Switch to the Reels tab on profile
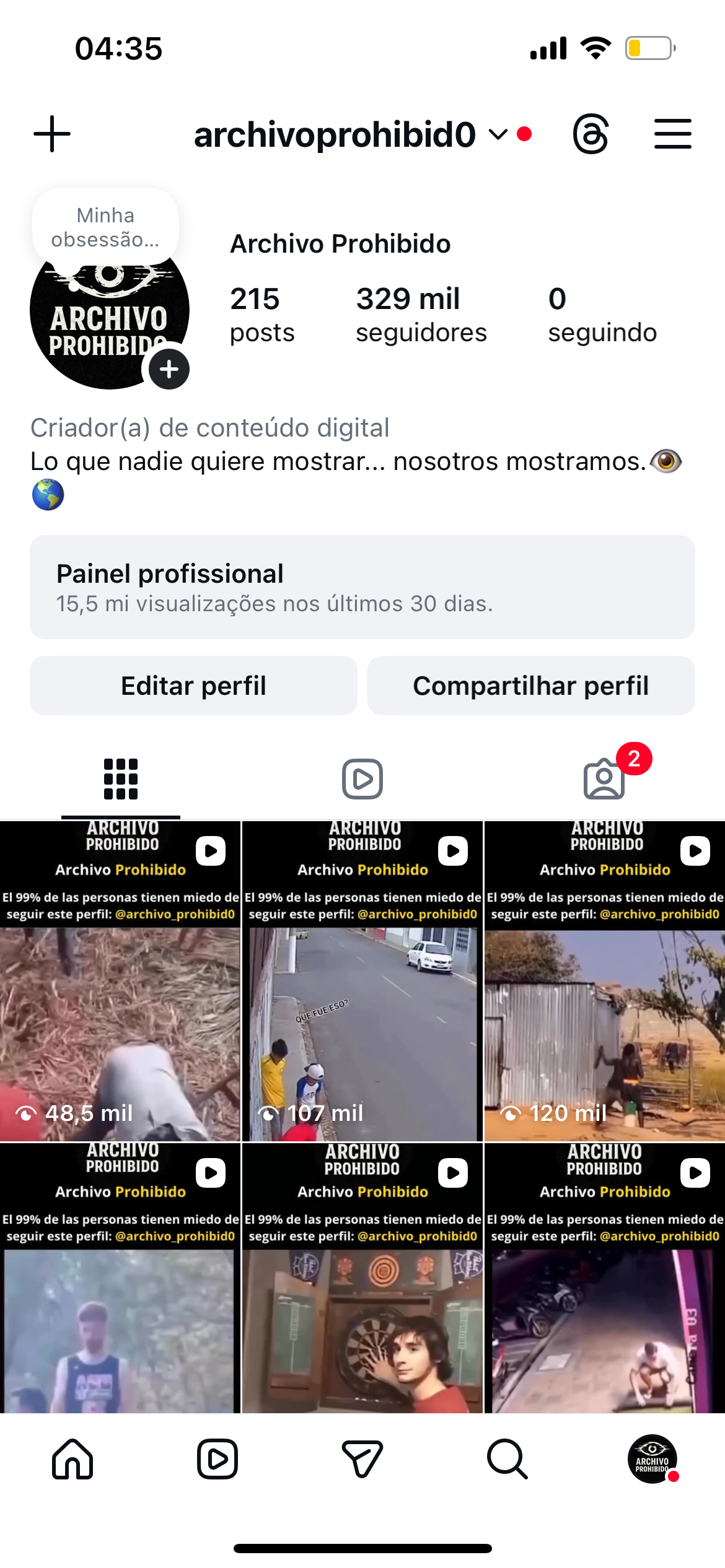 tap(362, 779)
